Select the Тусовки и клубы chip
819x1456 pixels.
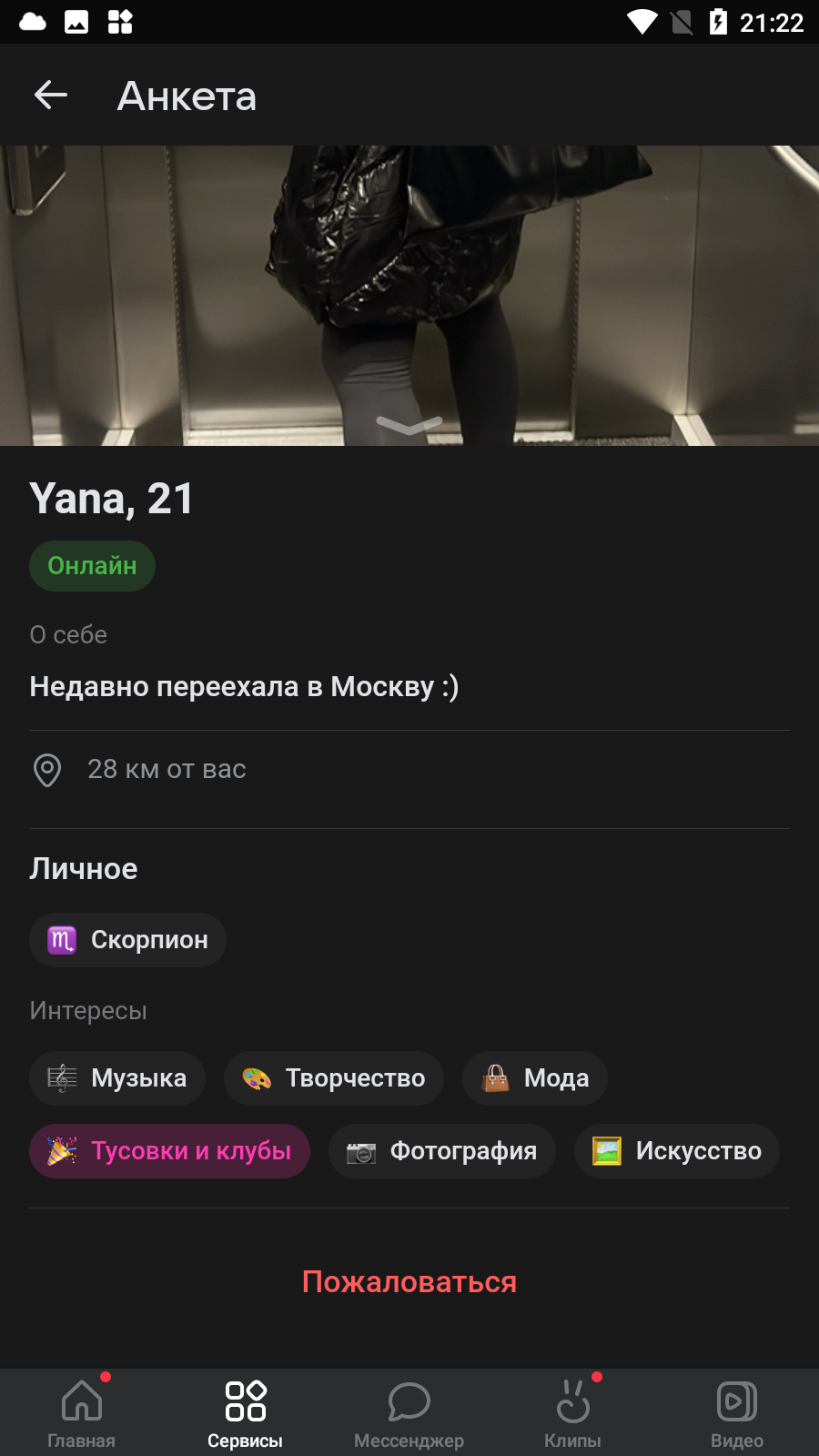(x=169, y=1151)
